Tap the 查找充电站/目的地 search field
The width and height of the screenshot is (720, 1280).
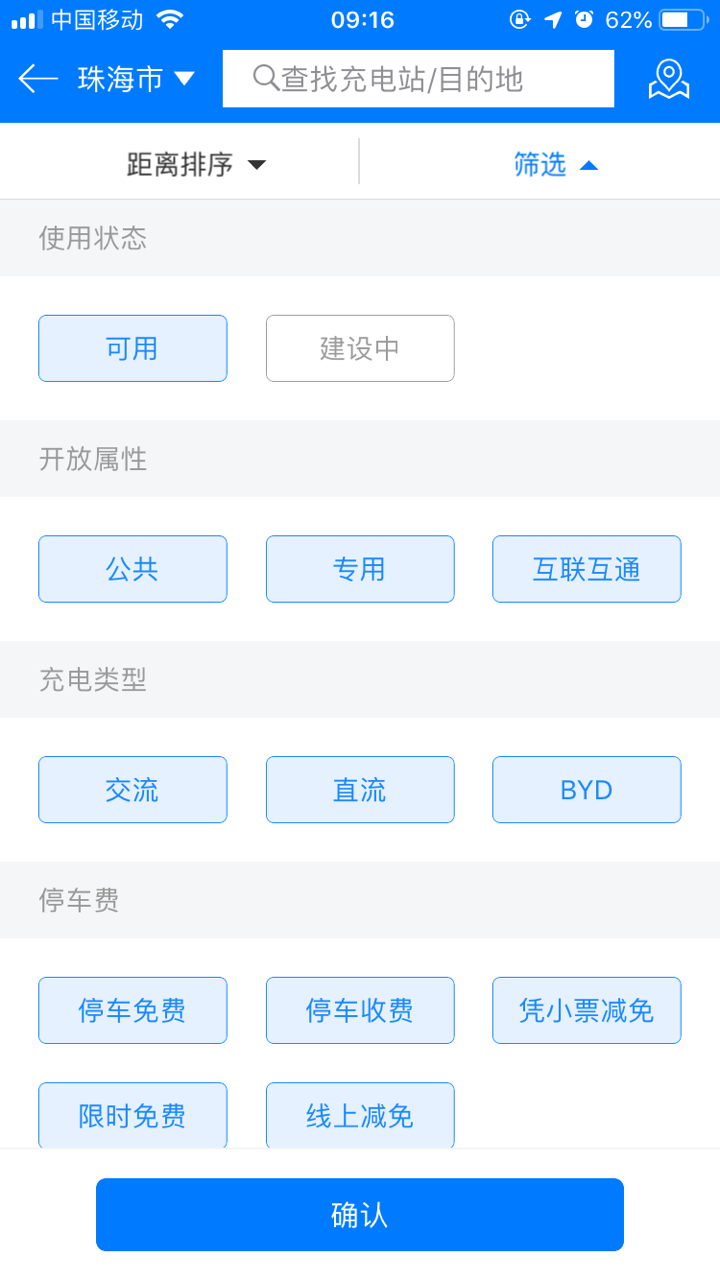(420, 78)
